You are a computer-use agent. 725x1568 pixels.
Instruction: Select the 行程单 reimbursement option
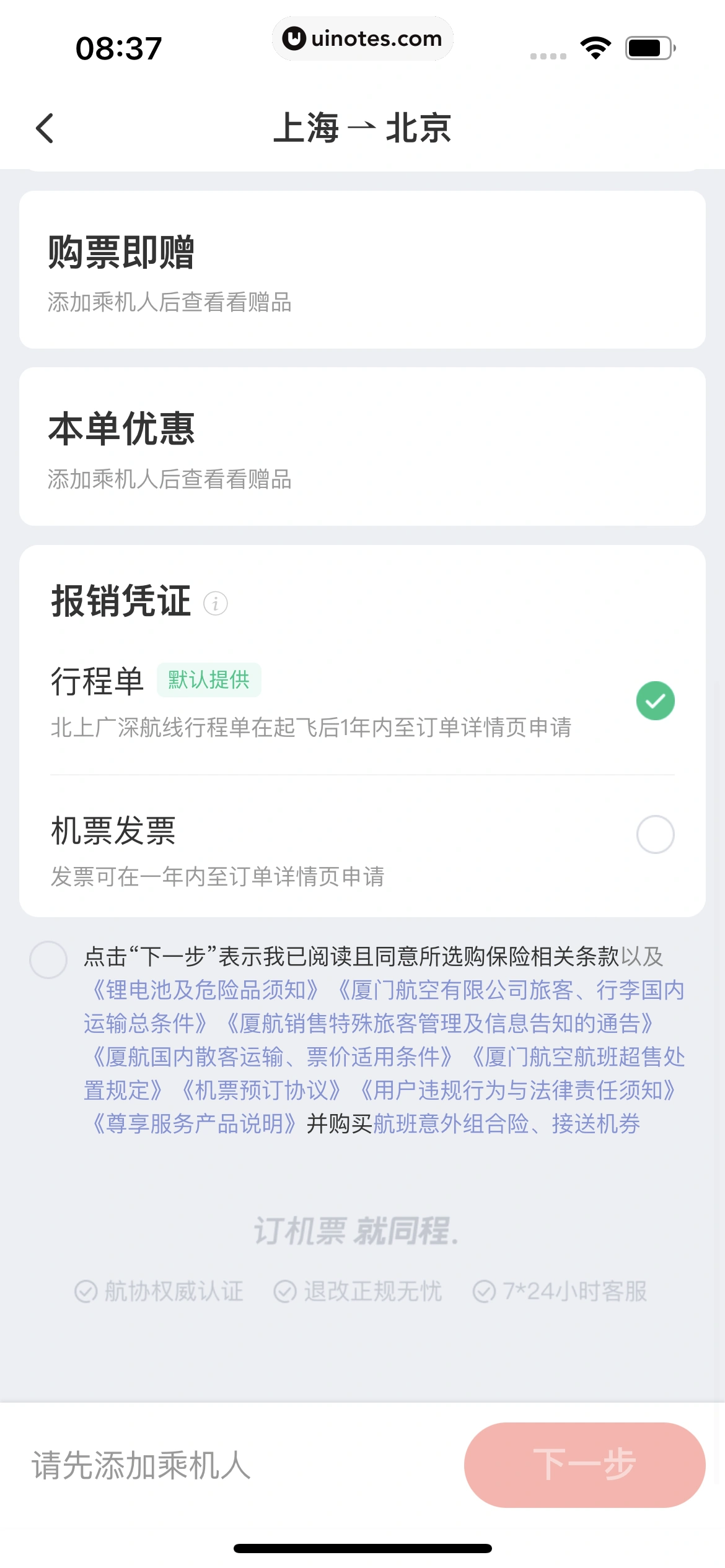[655, 701]
